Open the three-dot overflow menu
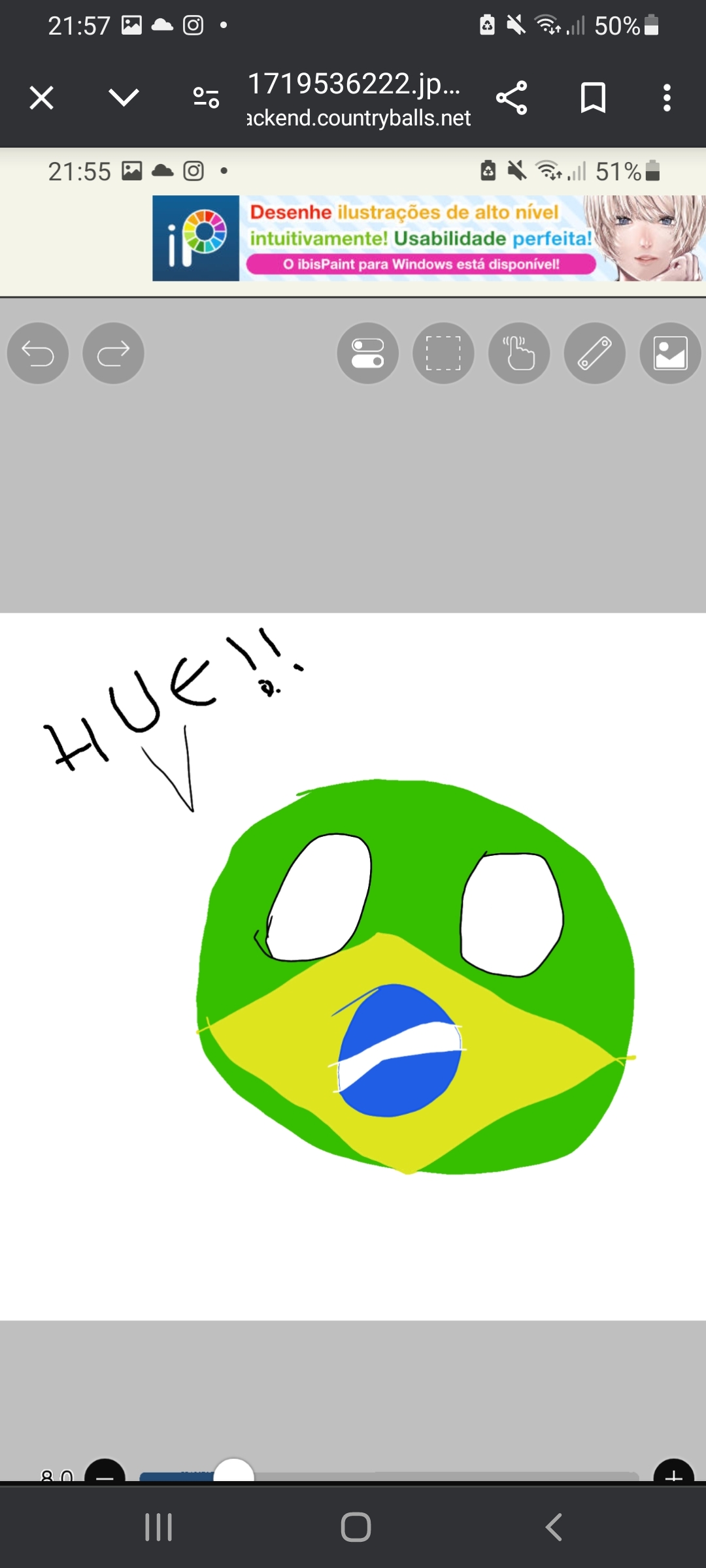The width and height of the screenshot is (706, 1568). [667, 98]
